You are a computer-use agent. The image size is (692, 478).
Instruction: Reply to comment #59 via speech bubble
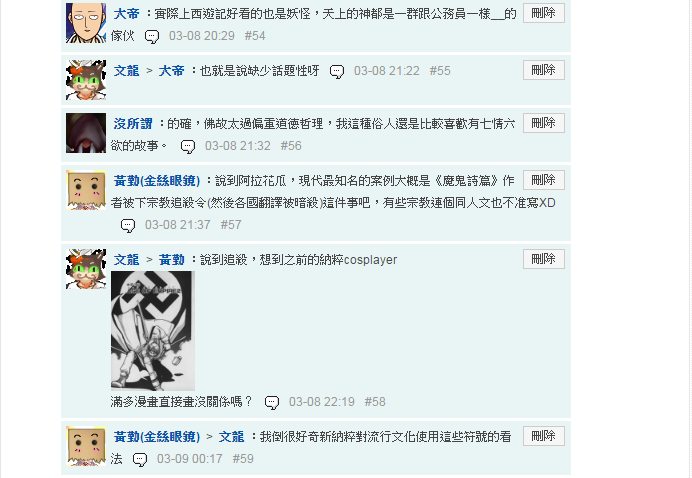(140, 459)
